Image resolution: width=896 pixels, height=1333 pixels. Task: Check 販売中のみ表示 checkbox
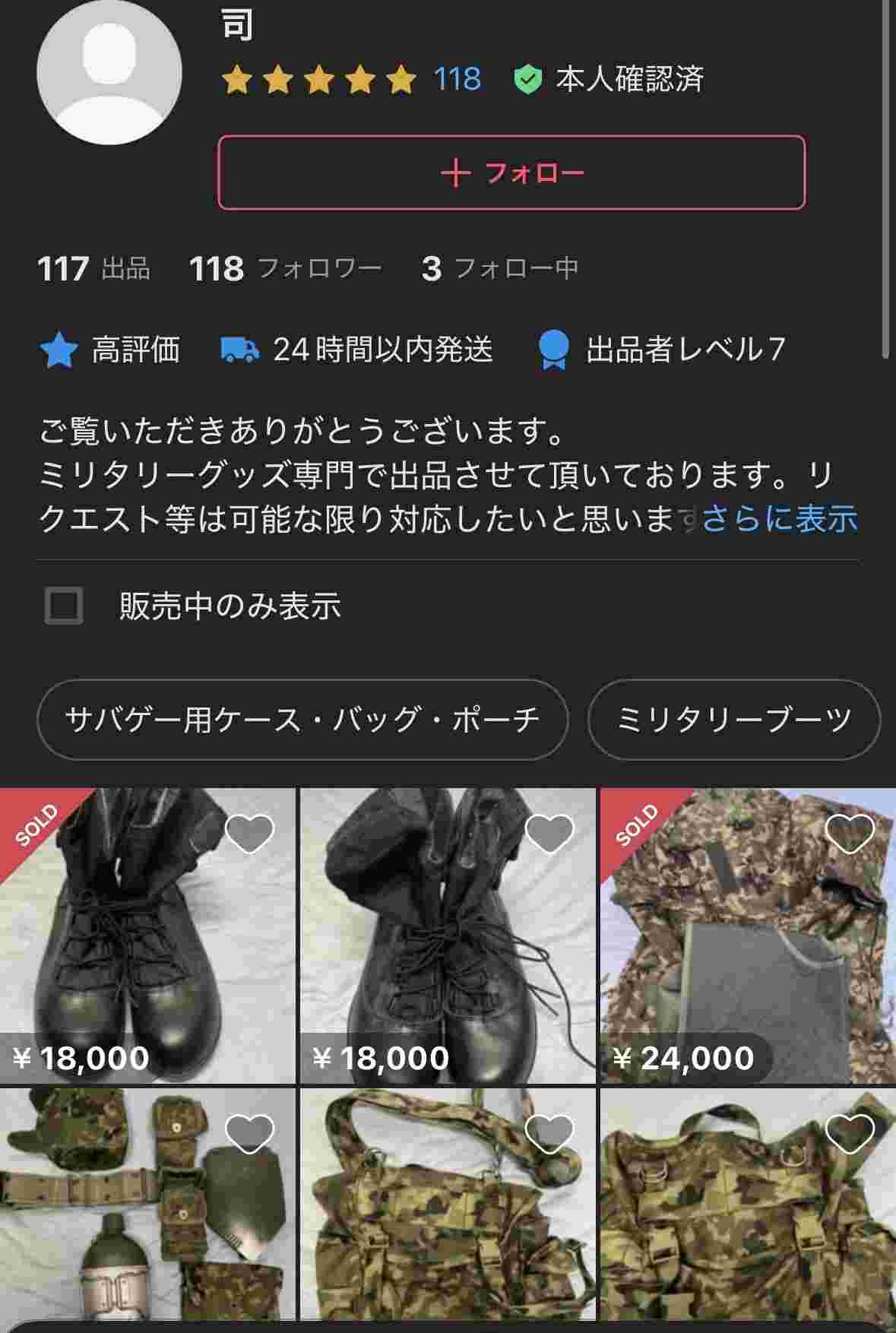coord(64,606)
